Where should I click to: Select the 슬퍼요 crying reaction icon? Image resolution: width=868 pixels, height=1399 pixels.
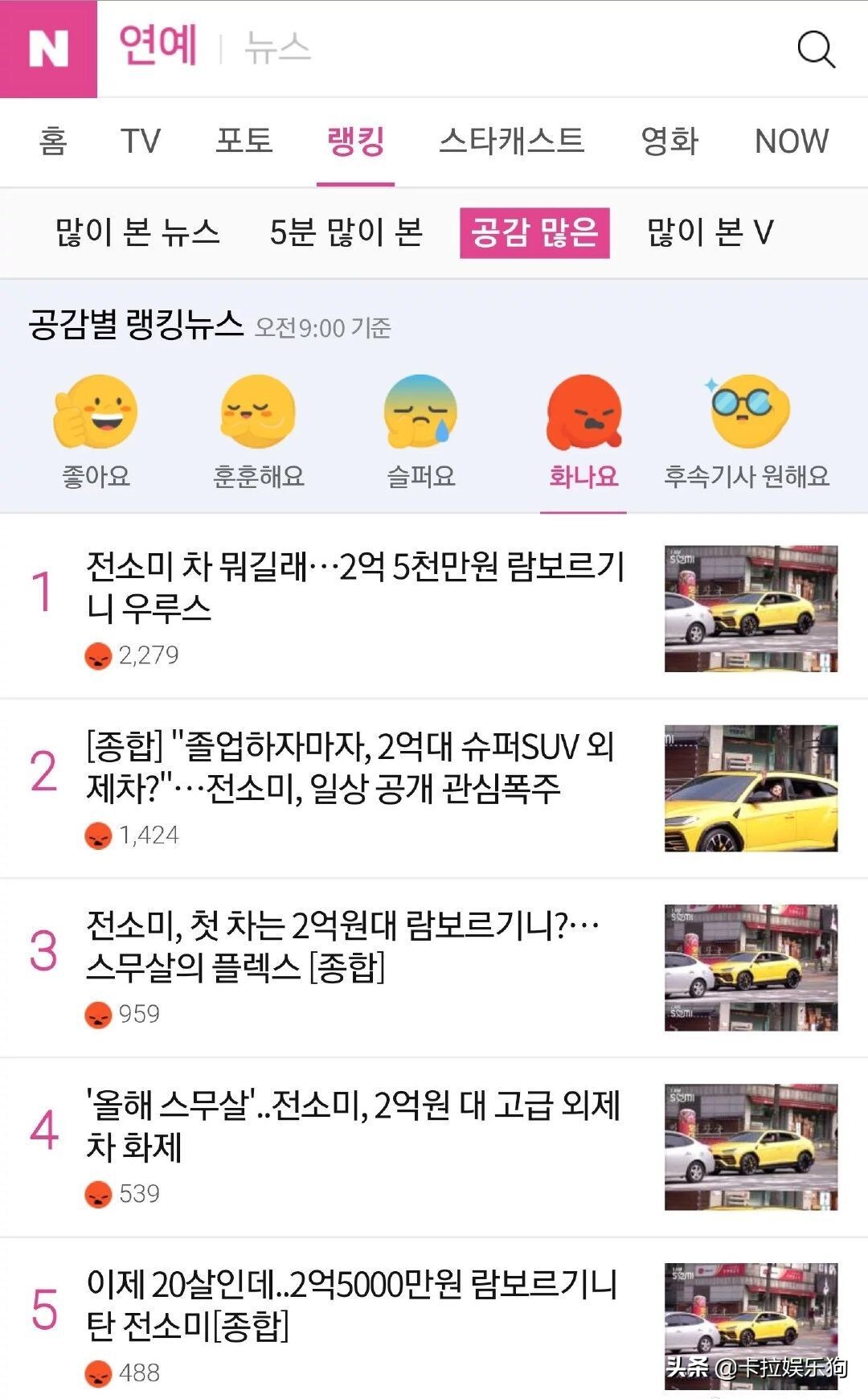[x=418, y=412]
